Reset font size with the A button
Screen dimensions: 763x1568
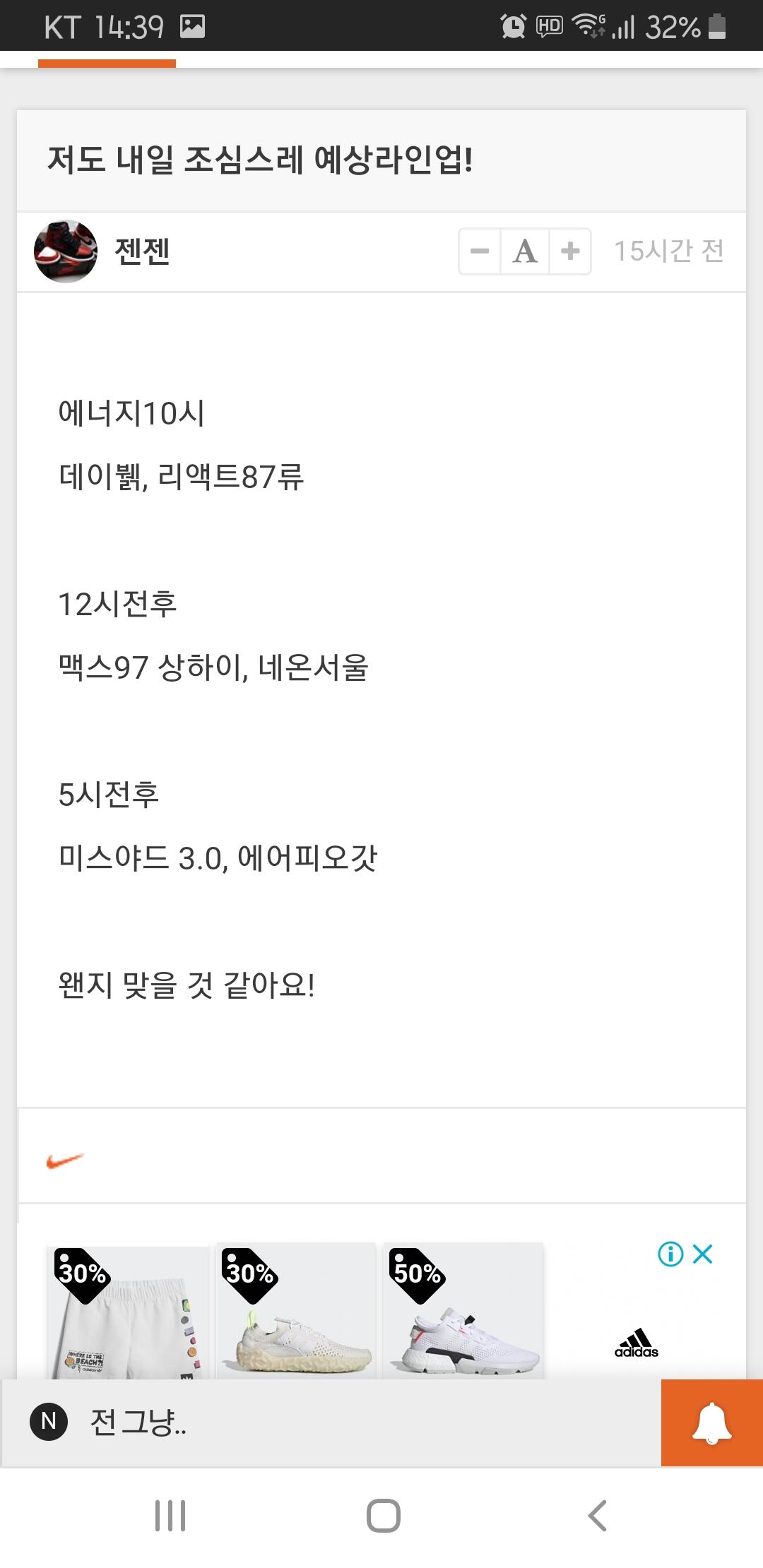(525, 251)
